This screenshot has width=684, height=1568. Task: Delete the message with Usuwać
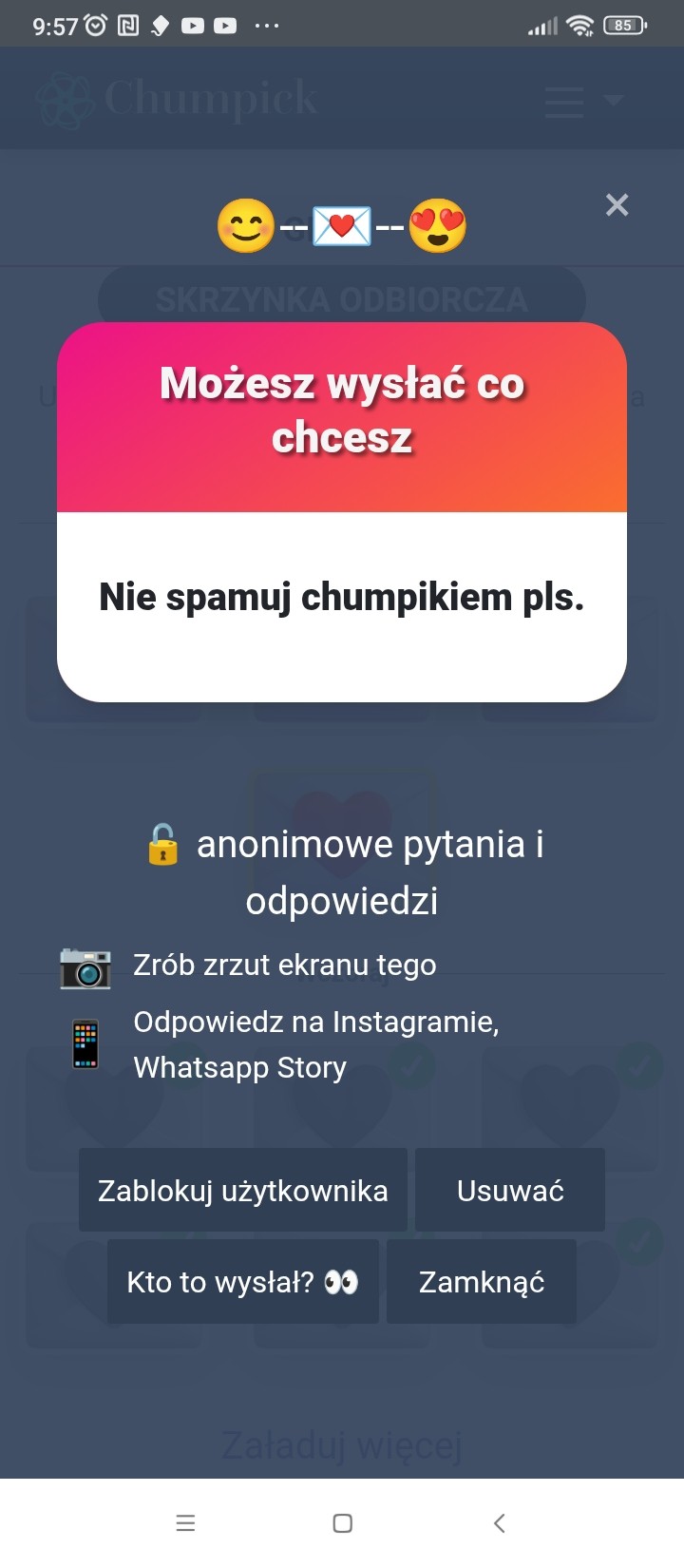click(510, 1190)
